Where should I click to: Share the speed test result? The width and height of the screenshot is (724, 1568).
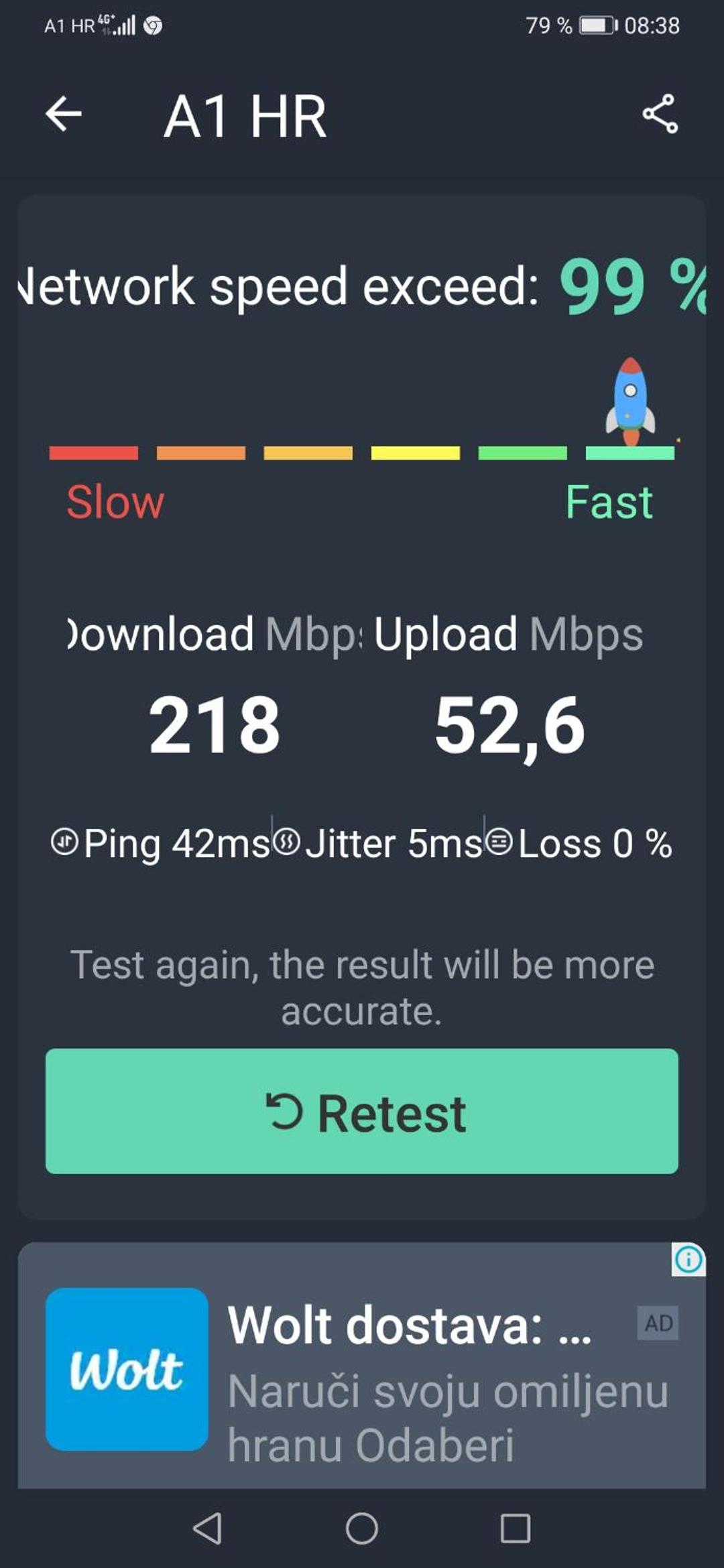(x=660, y=114)
